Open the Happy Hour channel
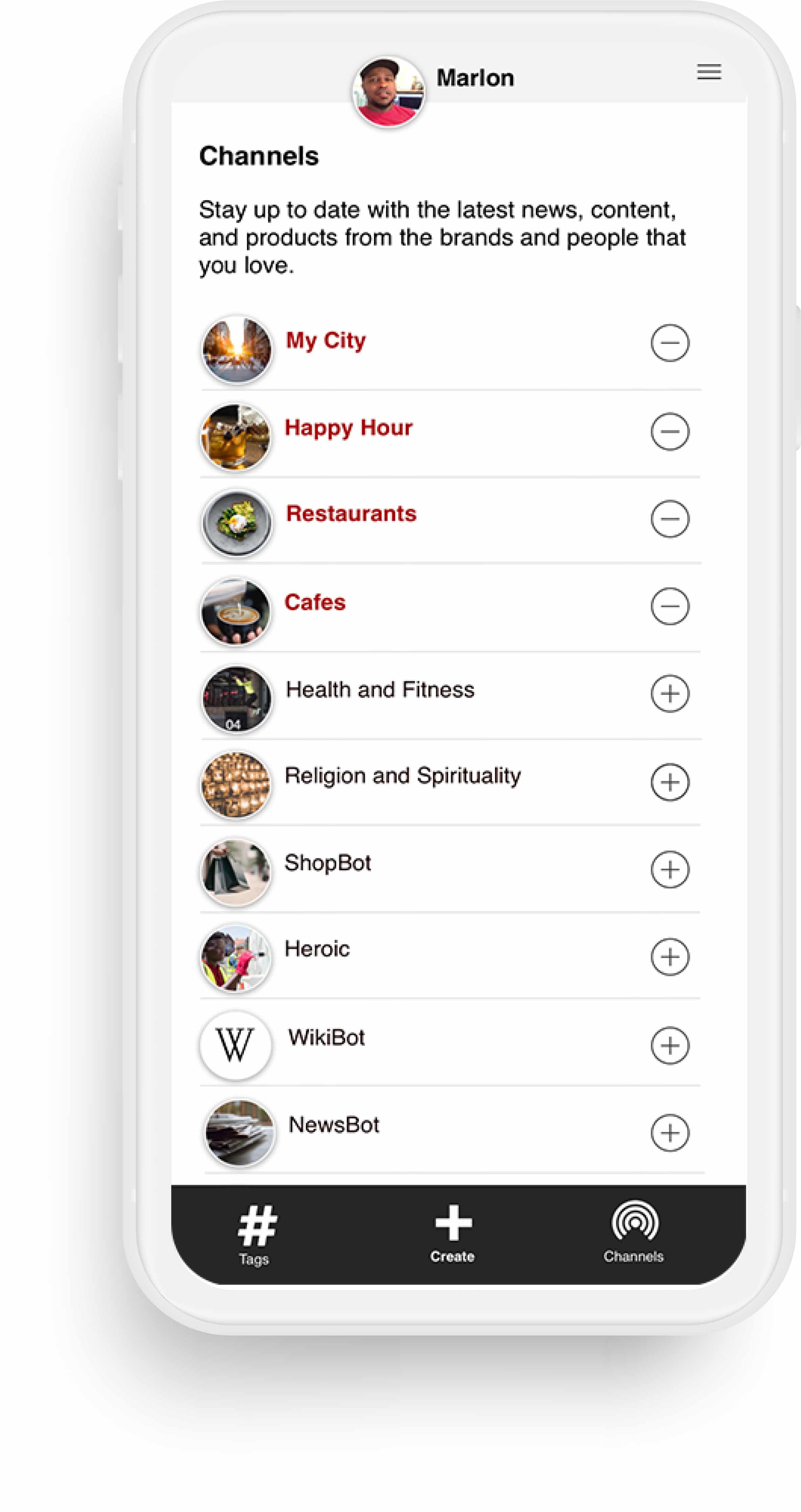The image size is (801, 1512). 451,437
